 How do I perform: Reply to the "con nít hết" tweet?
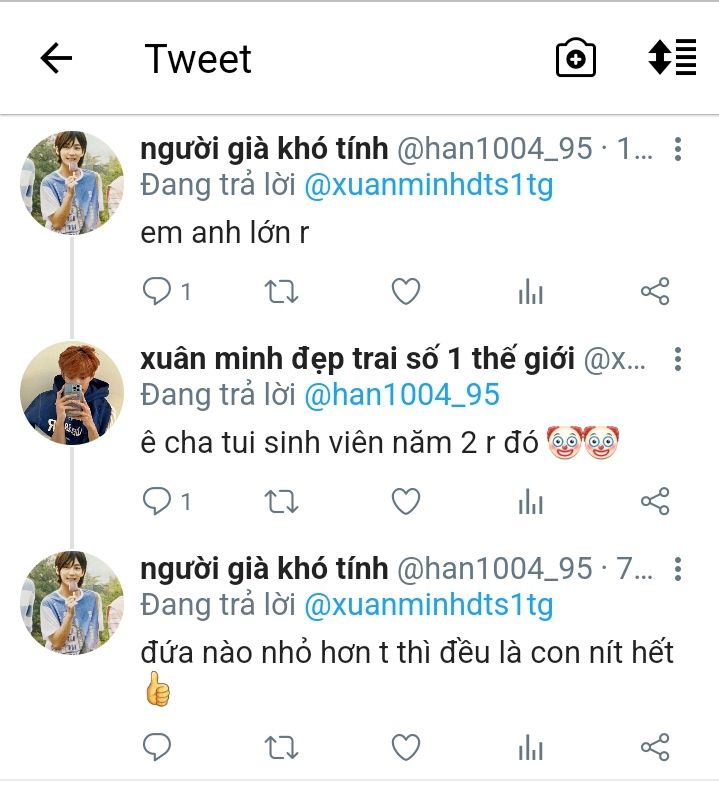(158, 747)
